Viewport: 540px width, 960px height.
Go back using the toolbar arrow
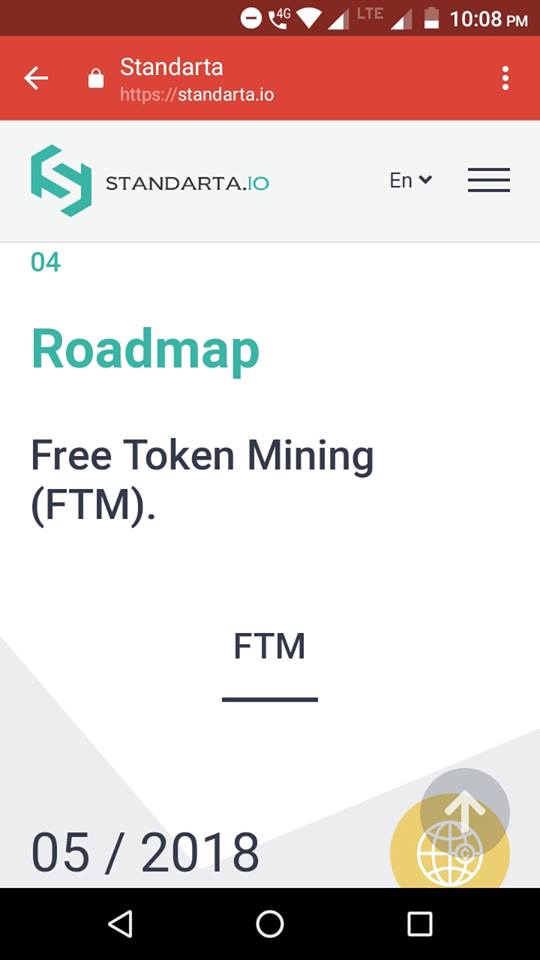(x=36, y=78)
